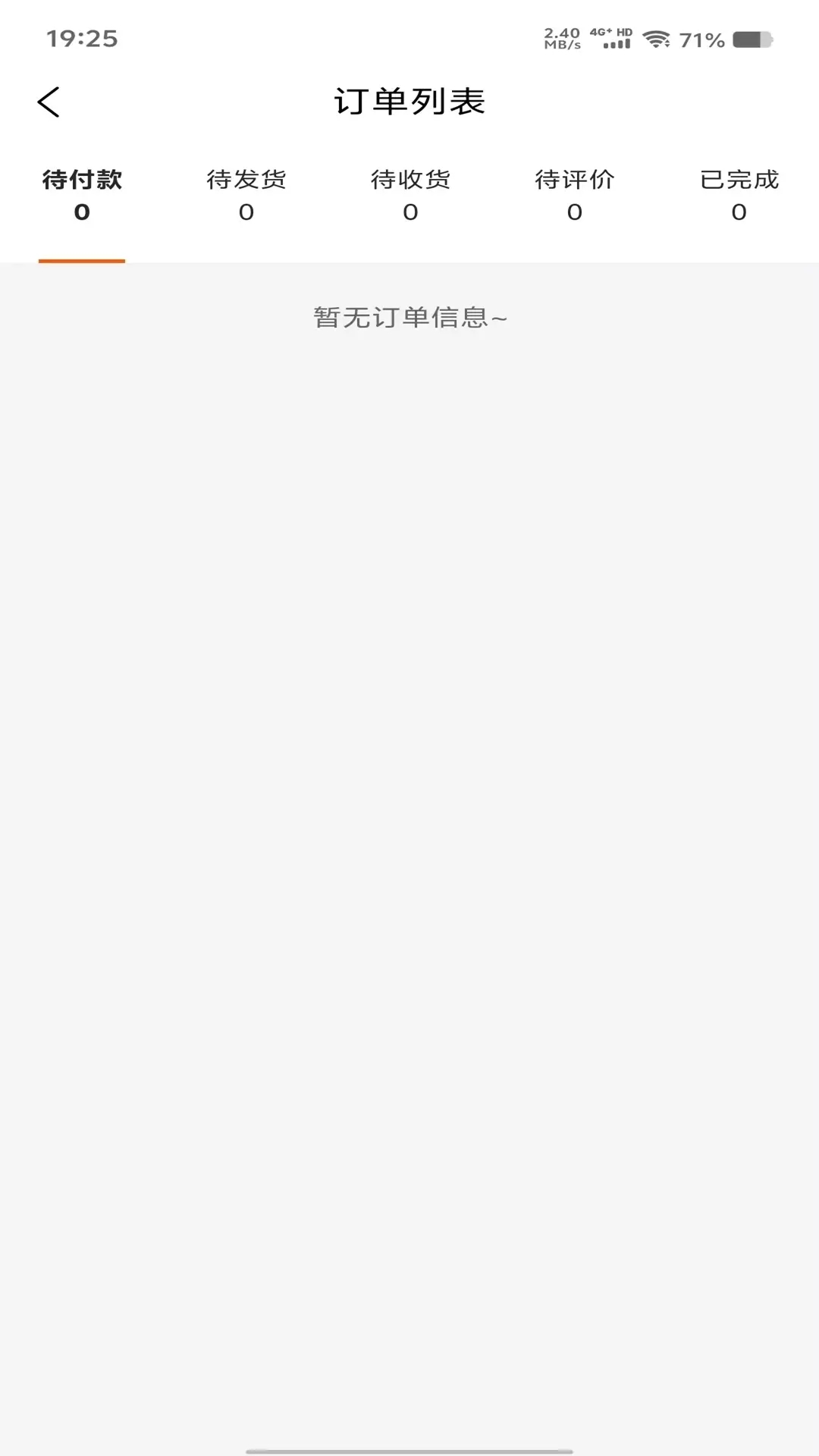Switch to the 待发货 tab
819x1456 pixels.
(x=246, y=196)
